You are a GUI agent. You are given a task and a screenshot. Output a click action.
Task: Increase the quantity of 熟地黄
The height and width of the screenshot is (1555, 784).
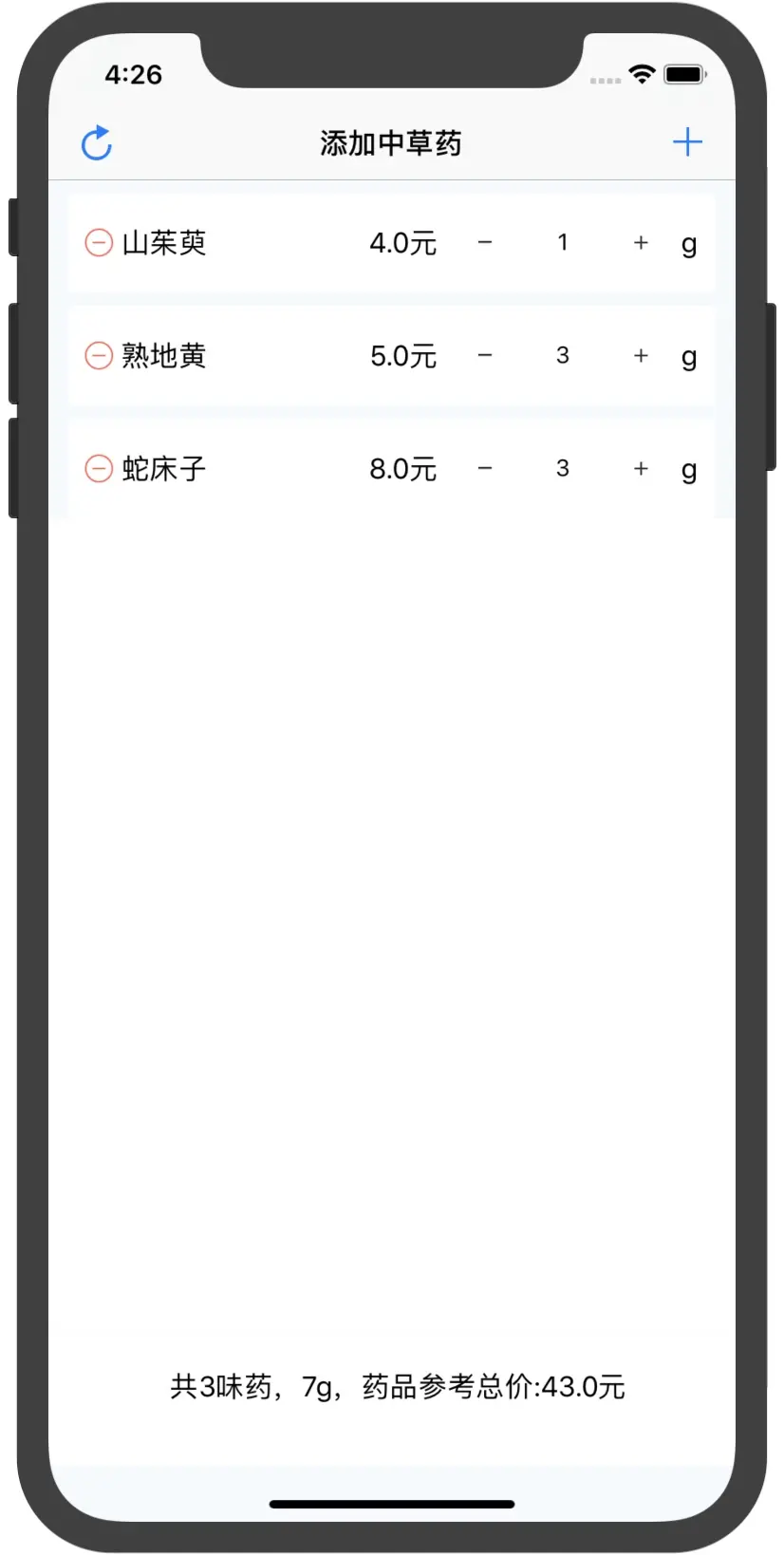tap(641, 356)
